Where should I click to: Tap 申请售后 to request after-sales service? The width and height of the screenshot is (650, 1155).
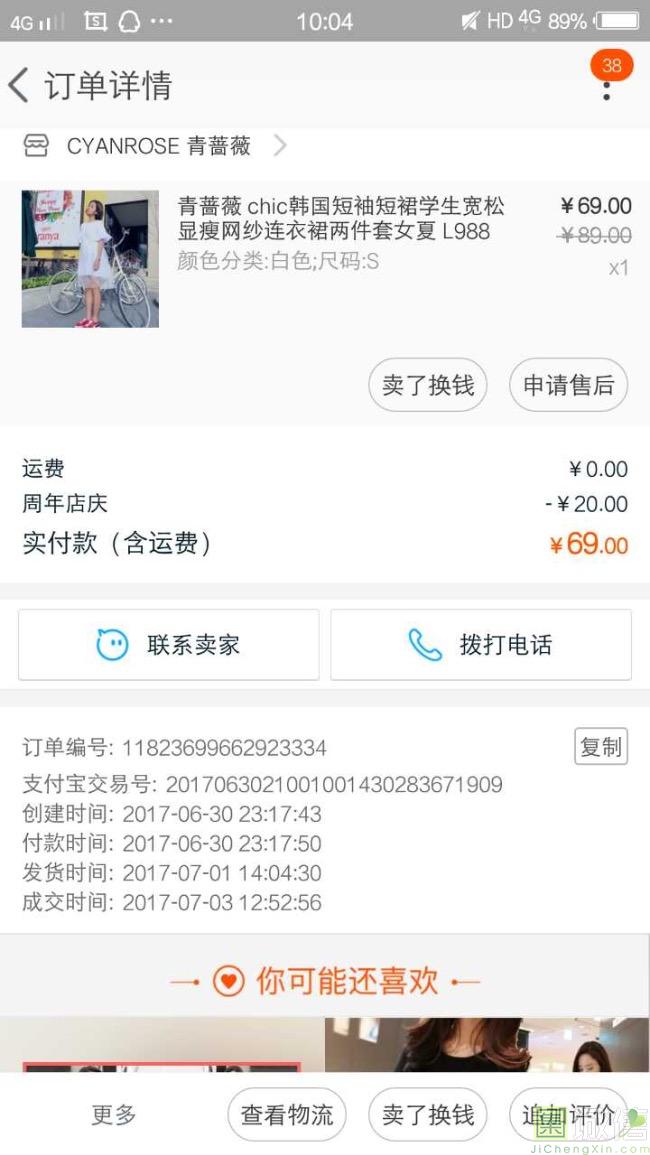tap(568, 385)
